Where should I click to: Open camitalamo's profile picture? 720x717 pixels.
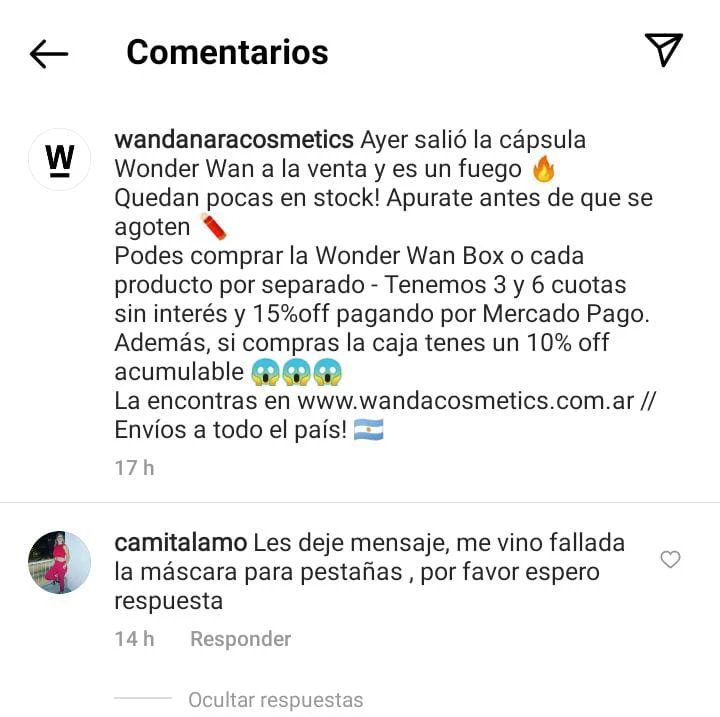(60, 563)
